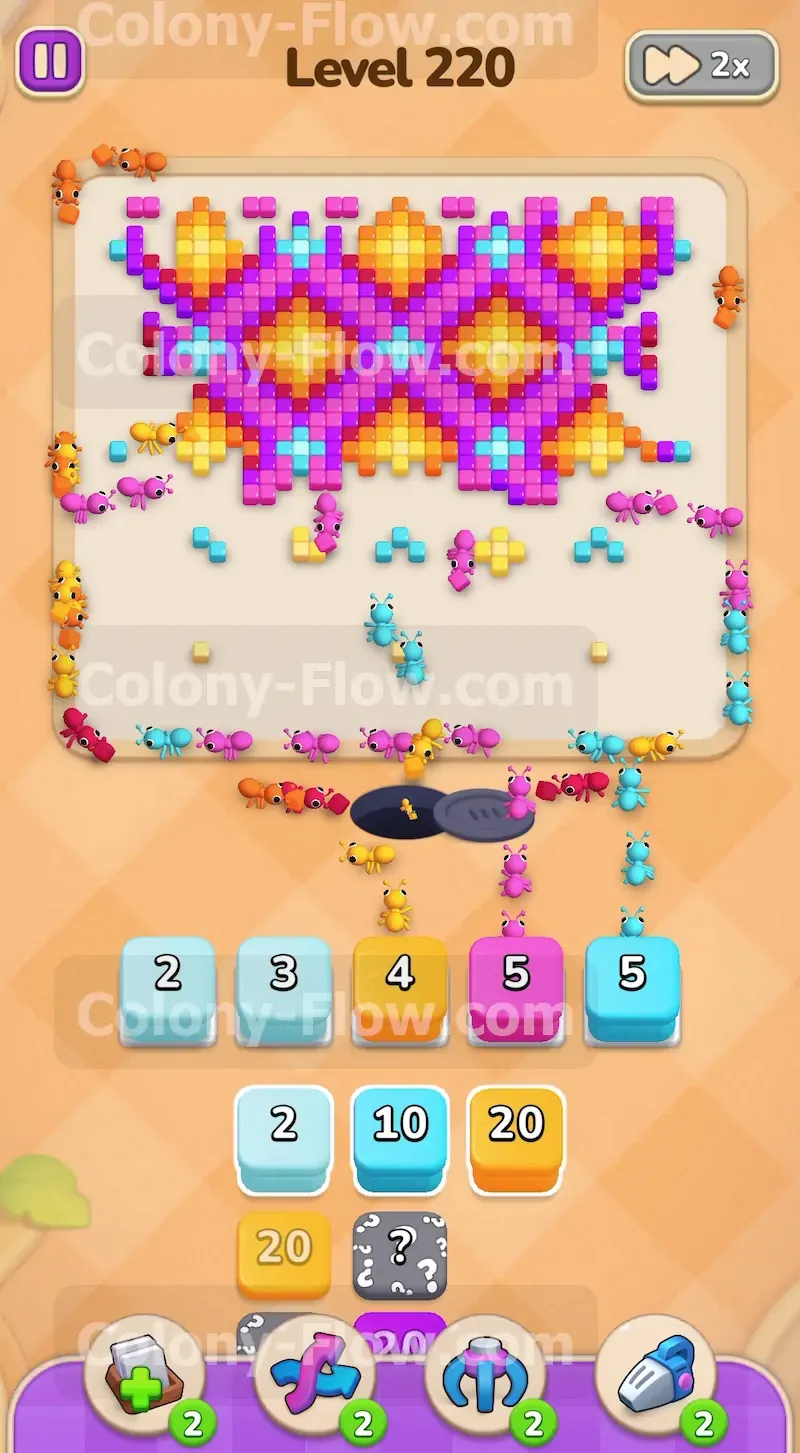Pause the game
Screen dimensions: 800x1453
tap(49, 61)
